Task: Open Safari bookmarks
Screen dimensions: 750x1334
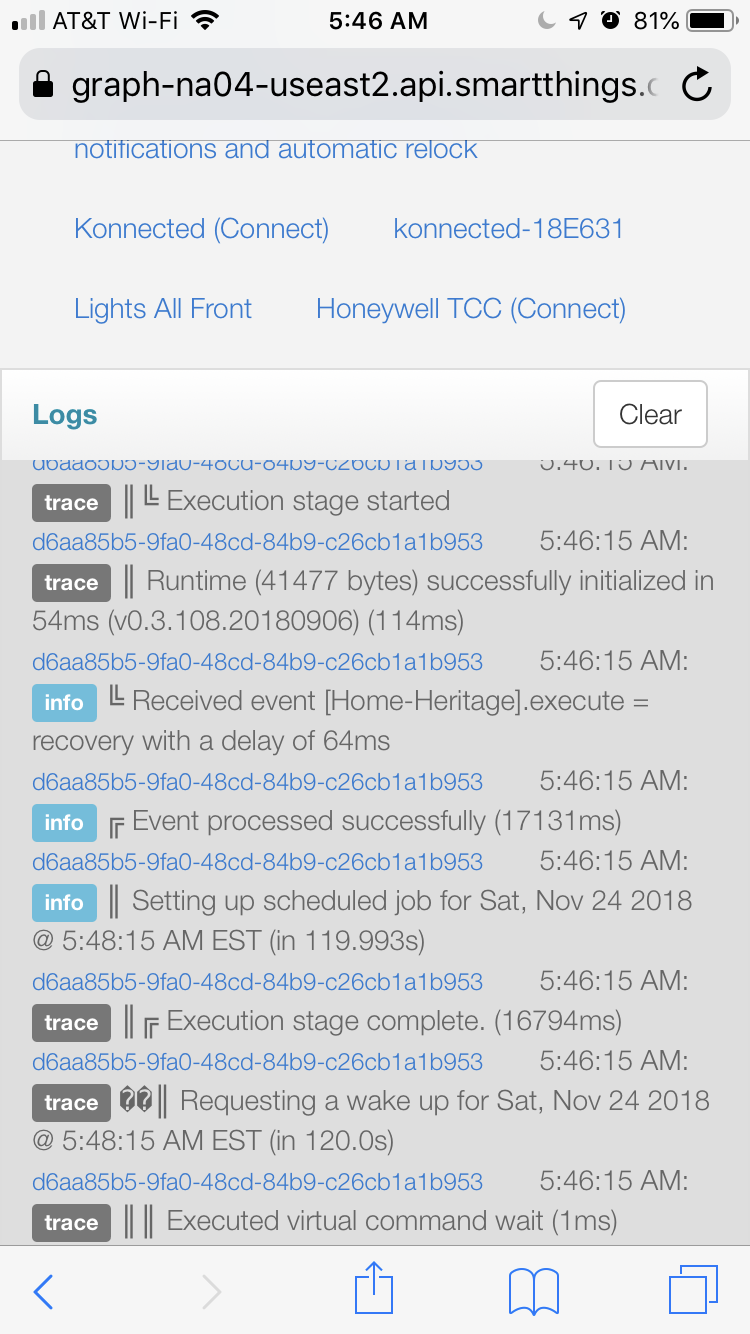Action: (x=533, y=1291)
